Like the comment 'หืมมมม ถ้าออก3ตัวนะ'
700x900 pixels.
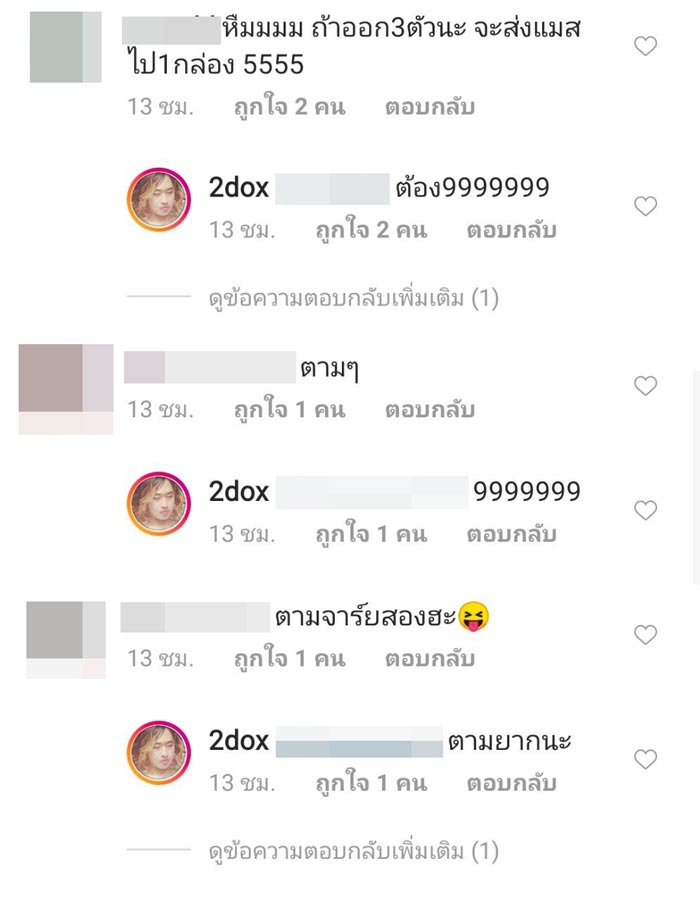(x=646, y=46)
